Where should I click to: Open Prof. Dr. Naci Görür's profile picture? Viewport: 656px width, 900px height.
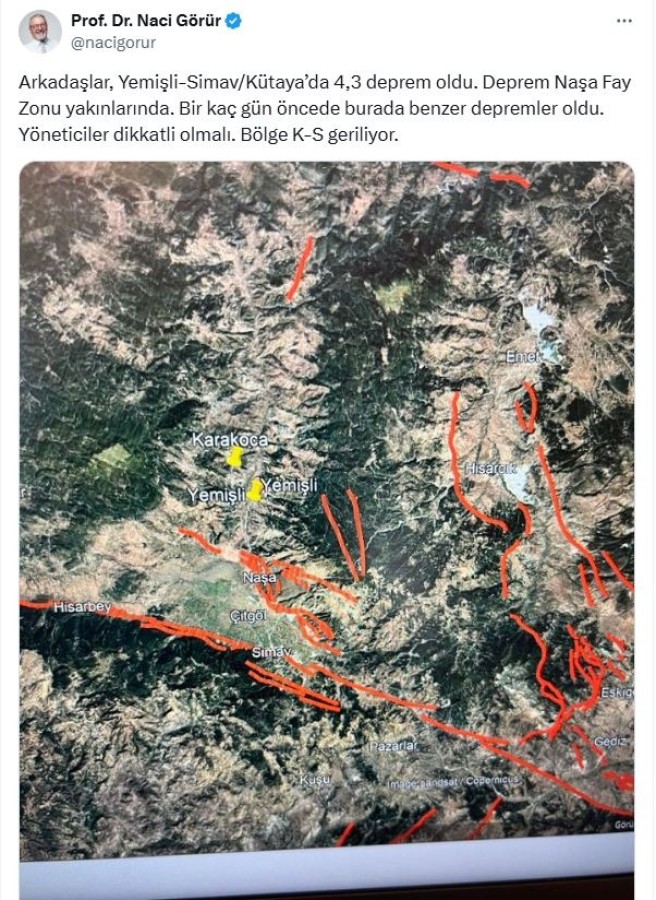(40, 31)
